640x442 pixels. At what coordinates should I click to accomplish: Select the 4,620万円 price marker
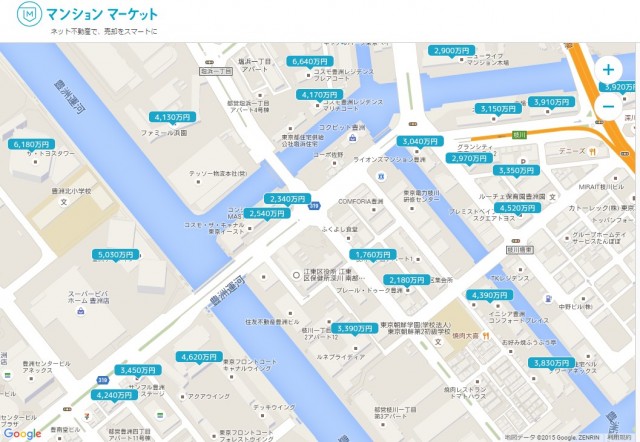pyautogui.click(x=198, y=356)
